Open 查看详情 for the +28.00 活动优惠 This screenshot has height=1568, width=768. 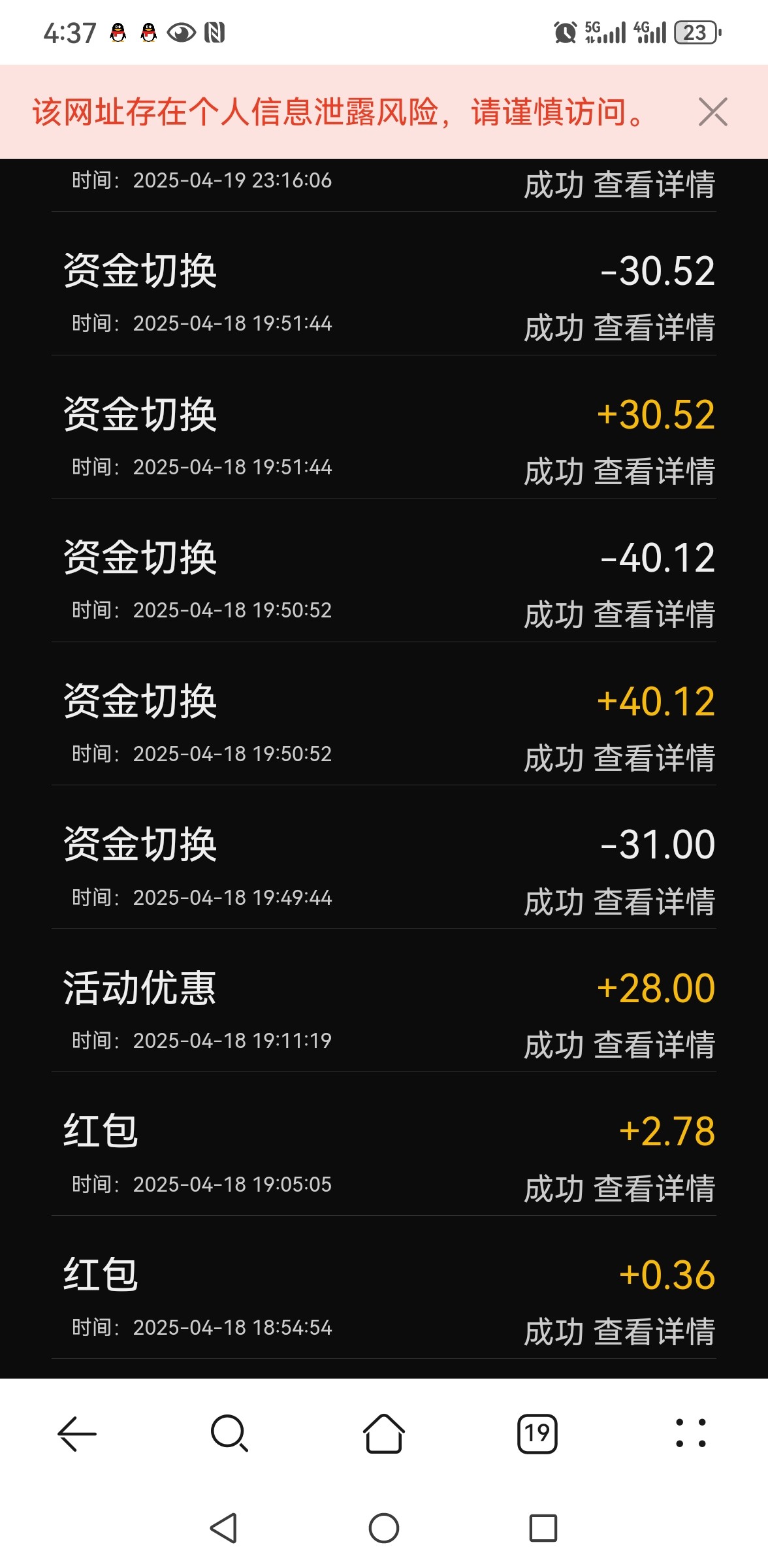click(x=654, y=1045)
